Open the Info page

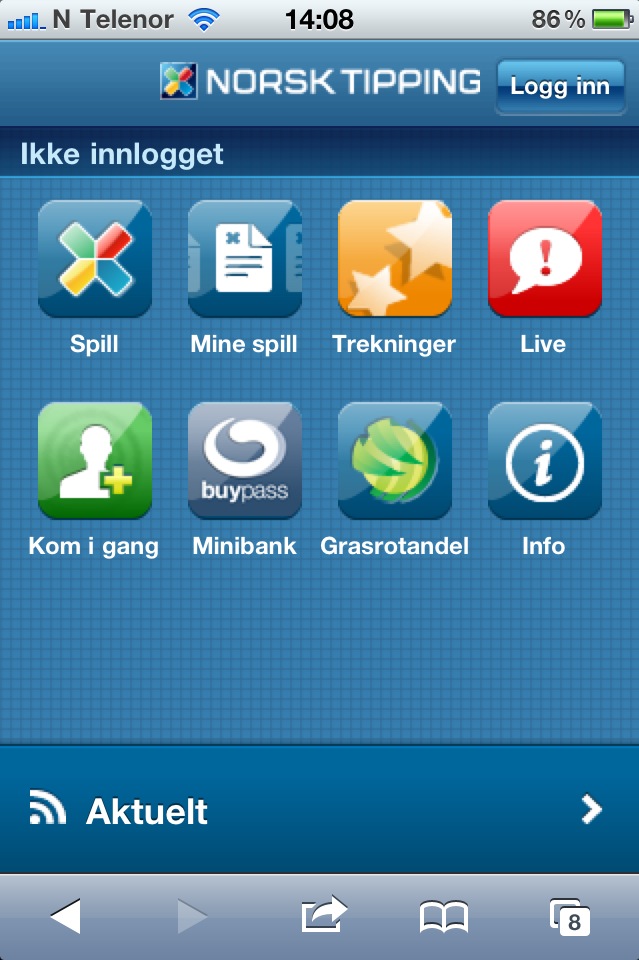pyautogui.click(x=544, y=461)
